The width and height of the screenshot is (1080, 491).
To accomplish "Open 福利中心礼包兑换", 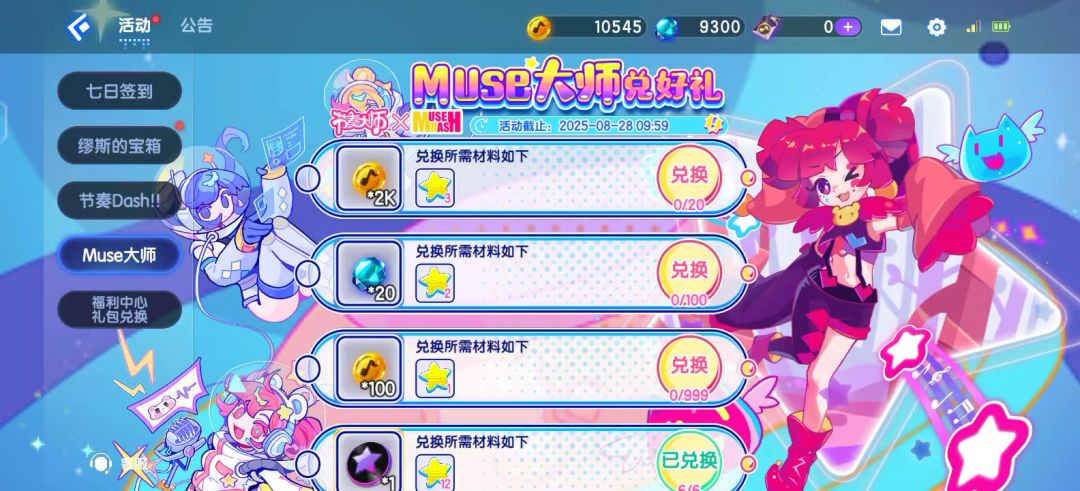I will 119,309.
